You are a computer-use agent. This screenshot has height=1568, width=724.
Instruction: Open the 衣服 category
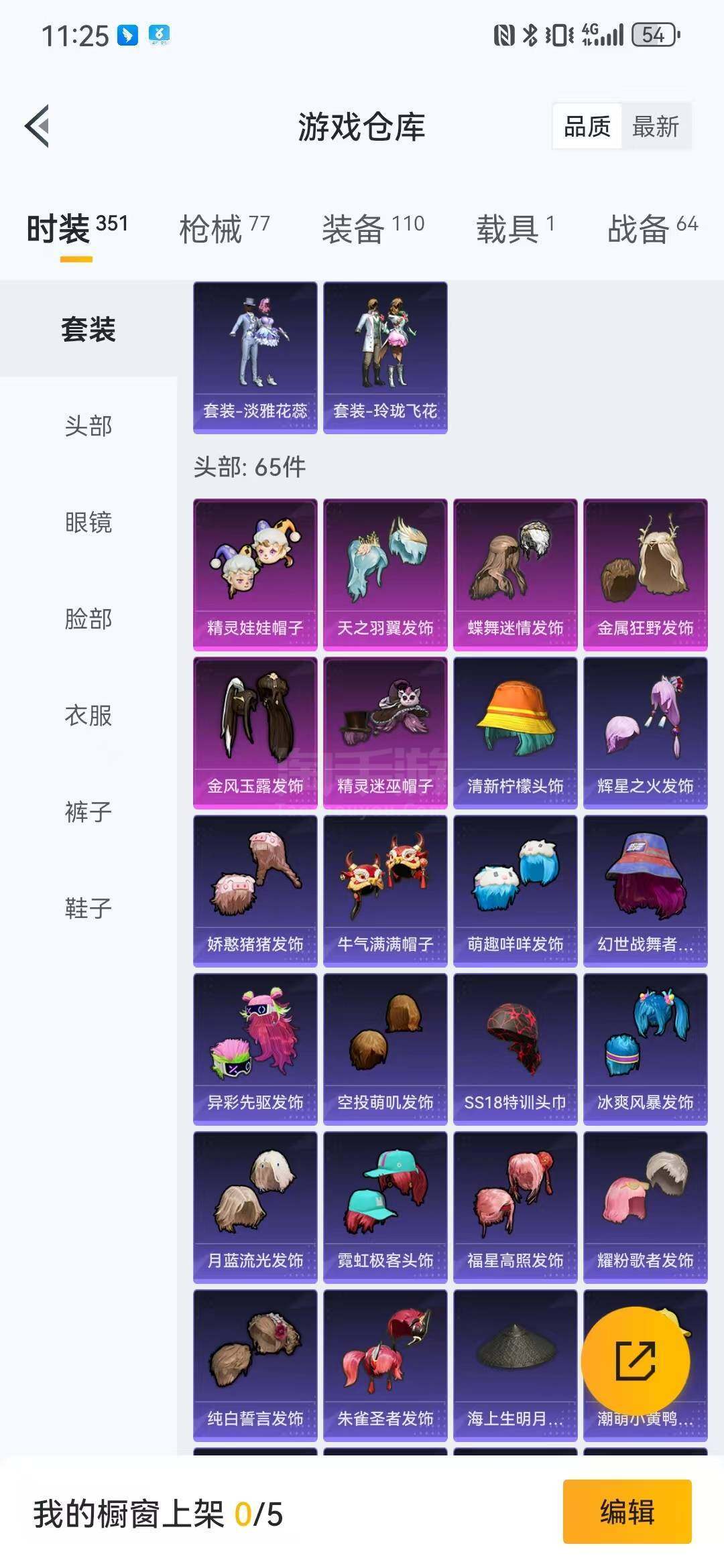point(88,715)
